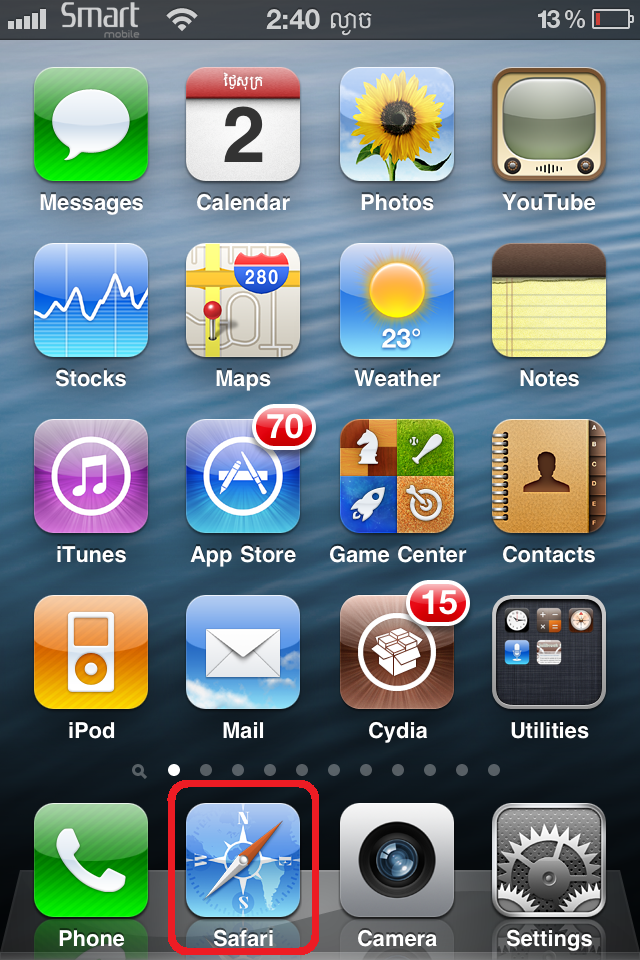The image size is (640, 960).
Task: Open Cydia with 15 notifications
Action: click(x=397, y=652)
